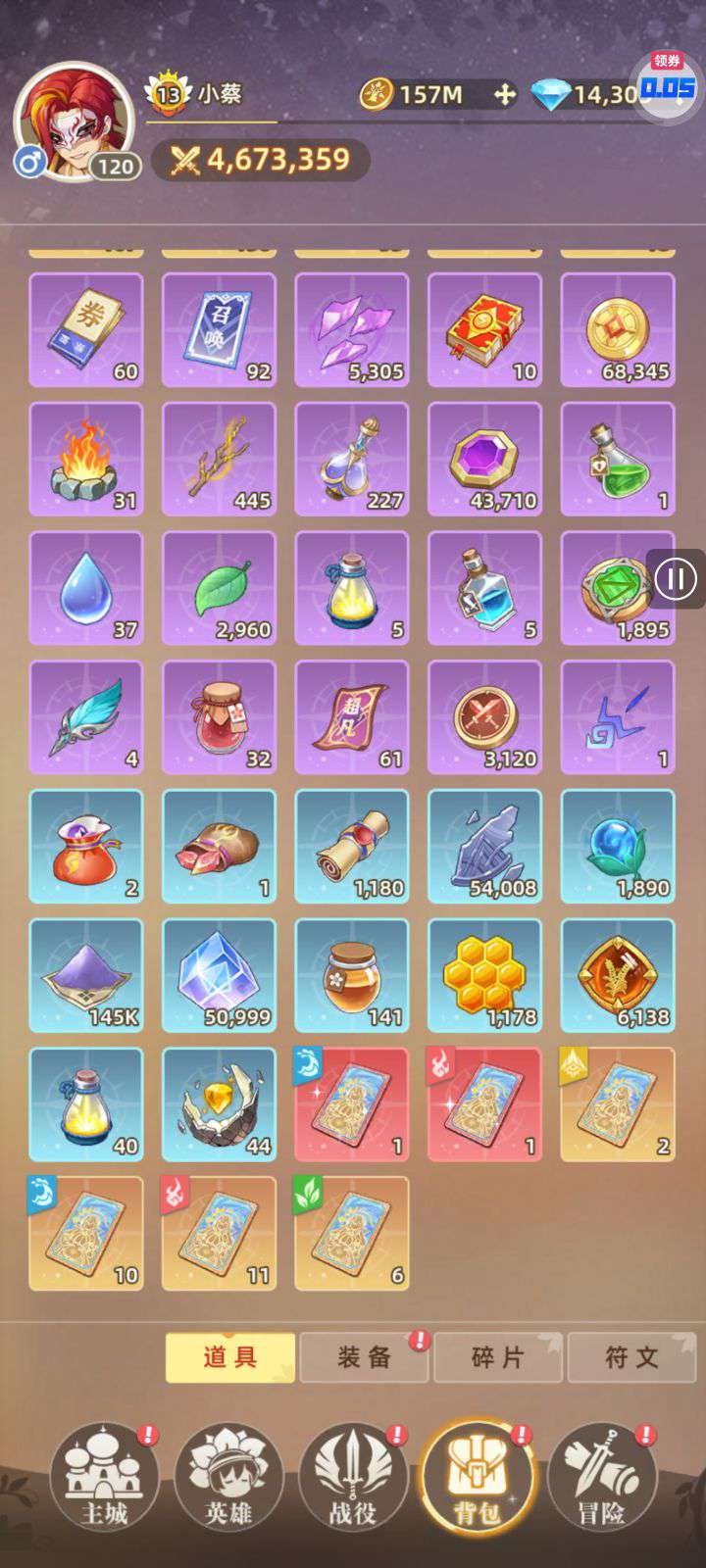The image size is (706, 1568).
Task: Open the 英雄 heroes section
Action: (228, 1477)
